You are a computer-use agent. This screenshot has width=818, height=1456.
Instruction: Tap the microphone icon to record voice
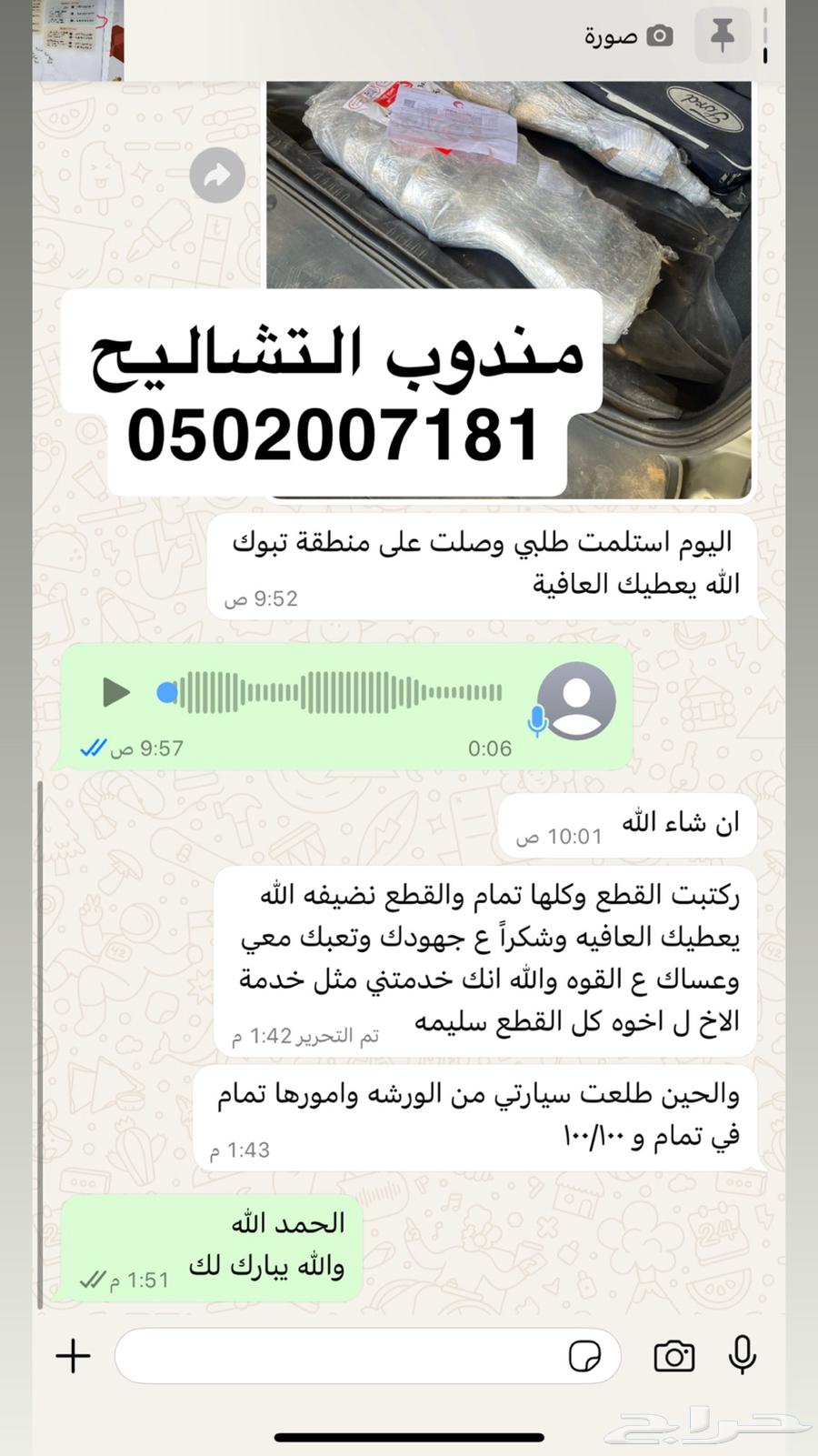click(743, 1356)
